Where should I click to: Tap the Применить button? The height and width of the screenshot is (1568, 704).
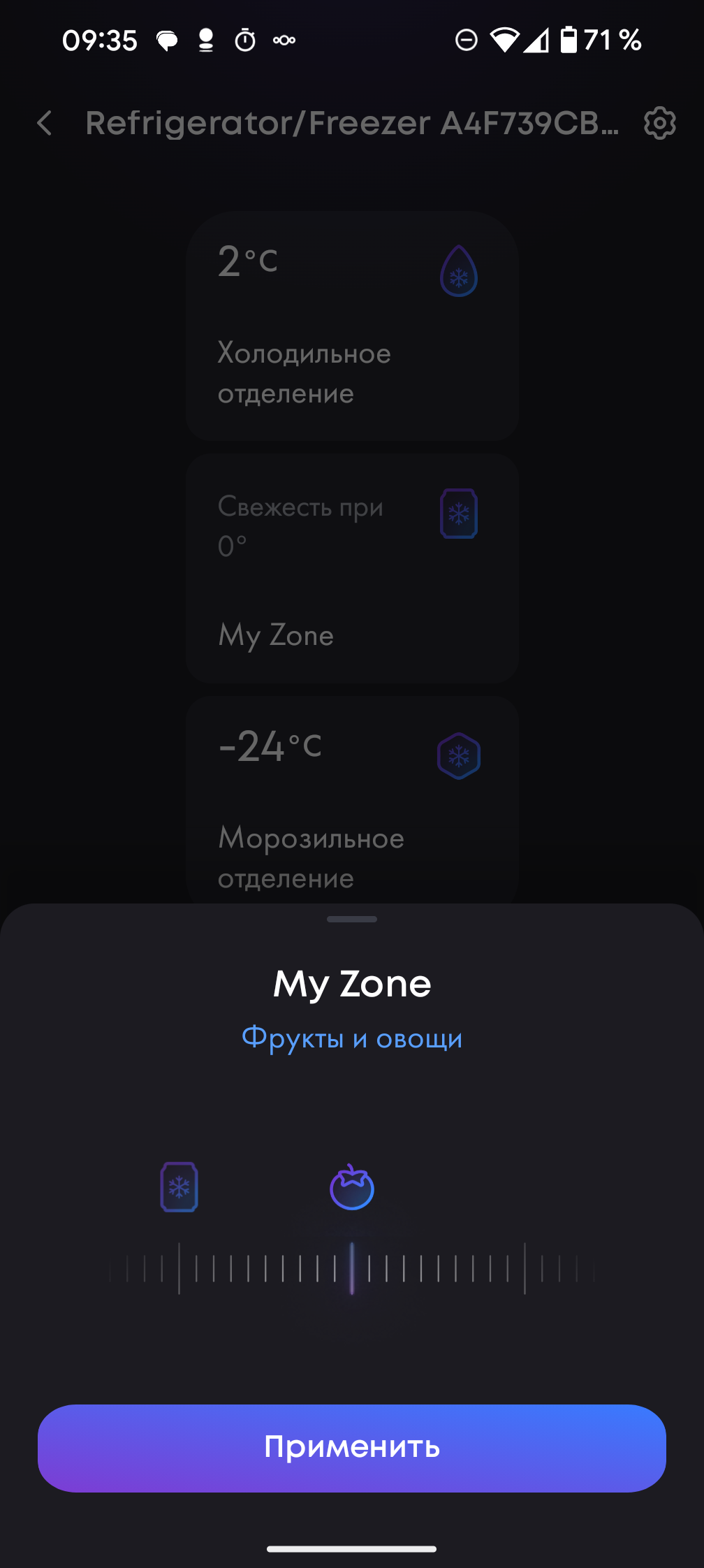(x=351, y=1448)
